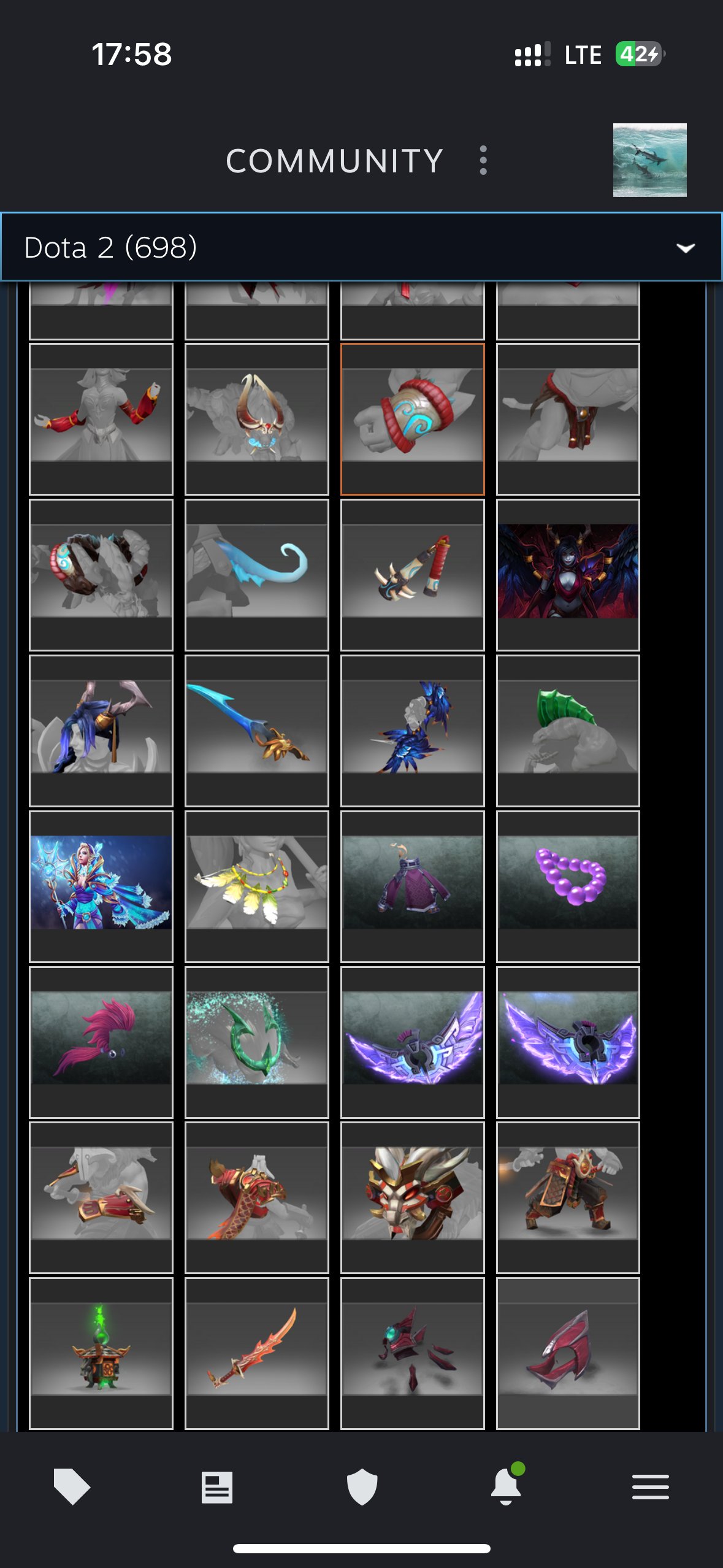
Task: Open the purple bead necklace item
Action: point(568,886)
